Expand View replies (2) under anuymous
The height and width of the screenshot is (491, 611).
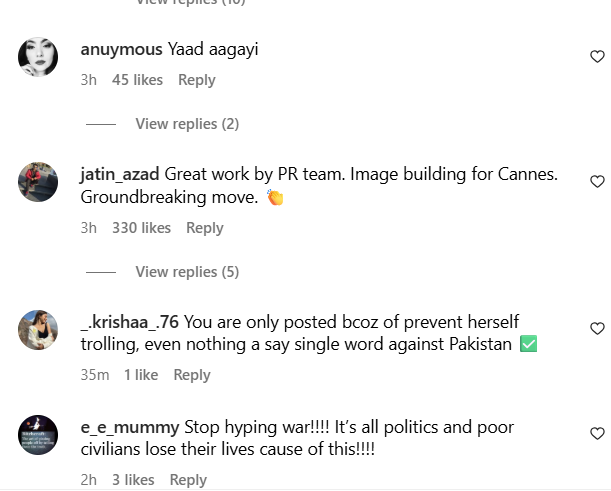tap(187, 124)
